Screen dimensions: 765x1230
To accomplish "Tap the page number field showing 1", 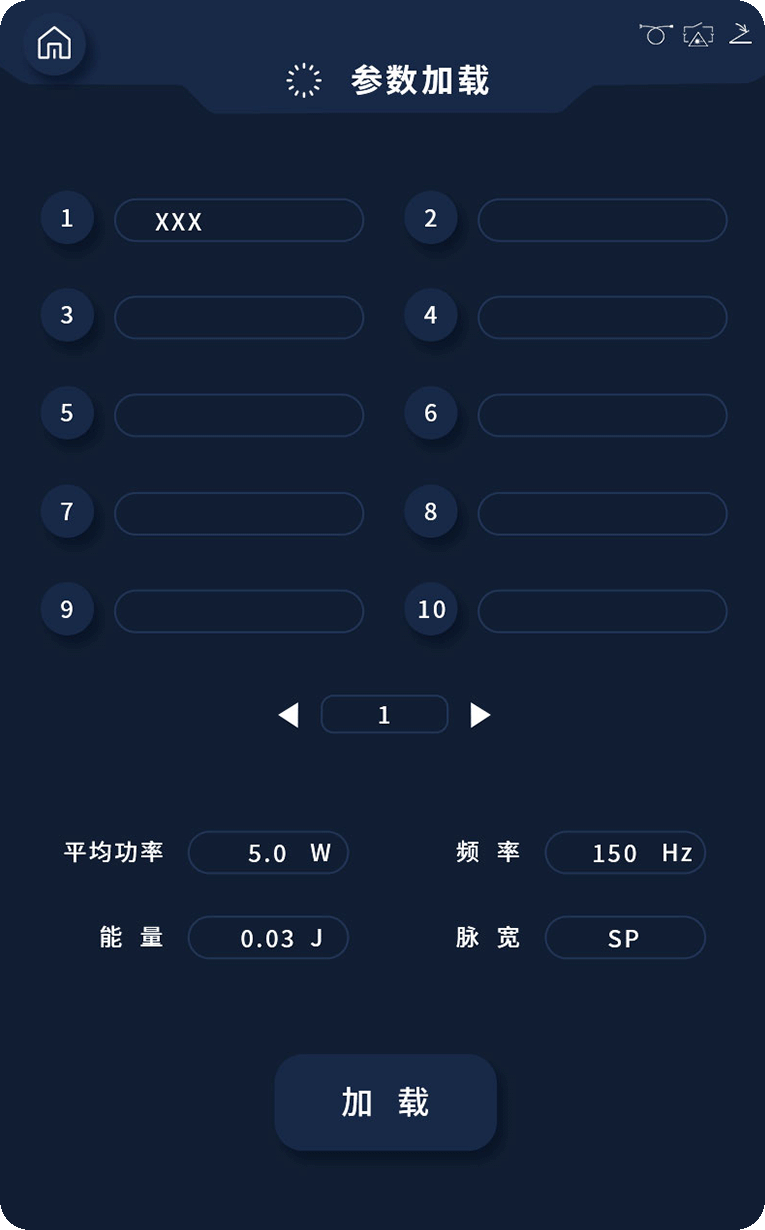I will pyautogui.click(x=384, y=715).
